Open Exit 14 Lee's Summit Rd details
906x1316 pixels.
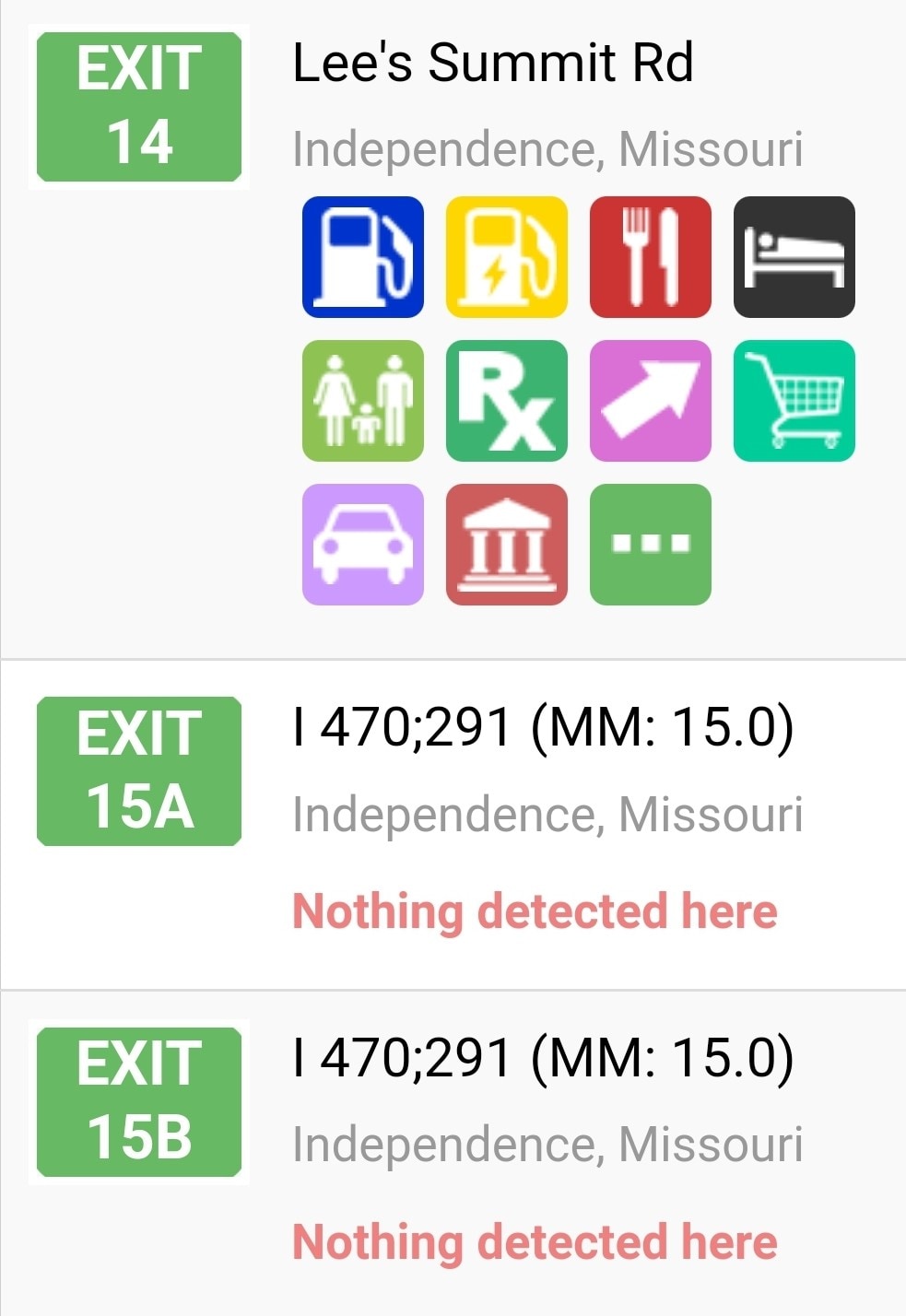tap(492, 65)
